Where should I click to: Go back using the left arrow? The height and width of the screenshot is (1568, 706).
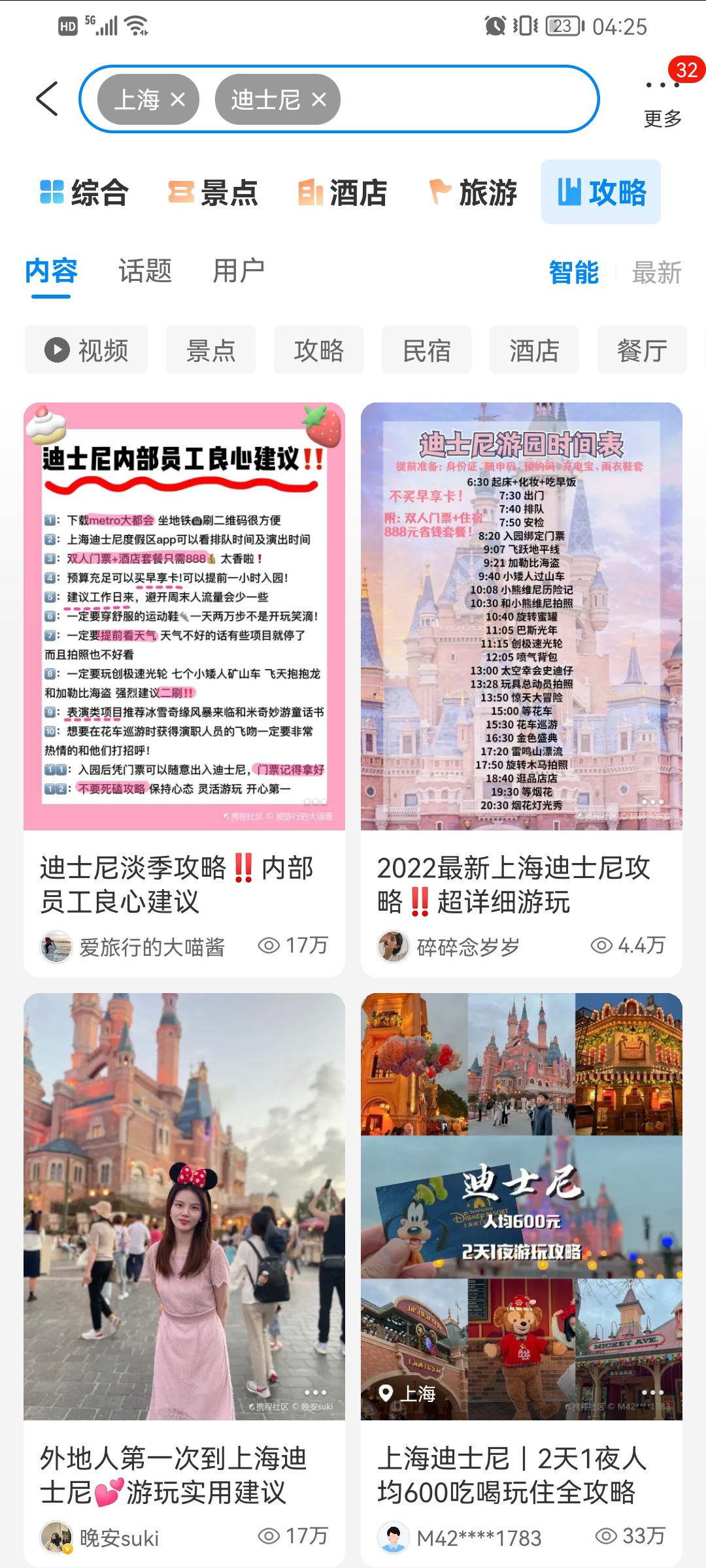(x=47, y=99)
